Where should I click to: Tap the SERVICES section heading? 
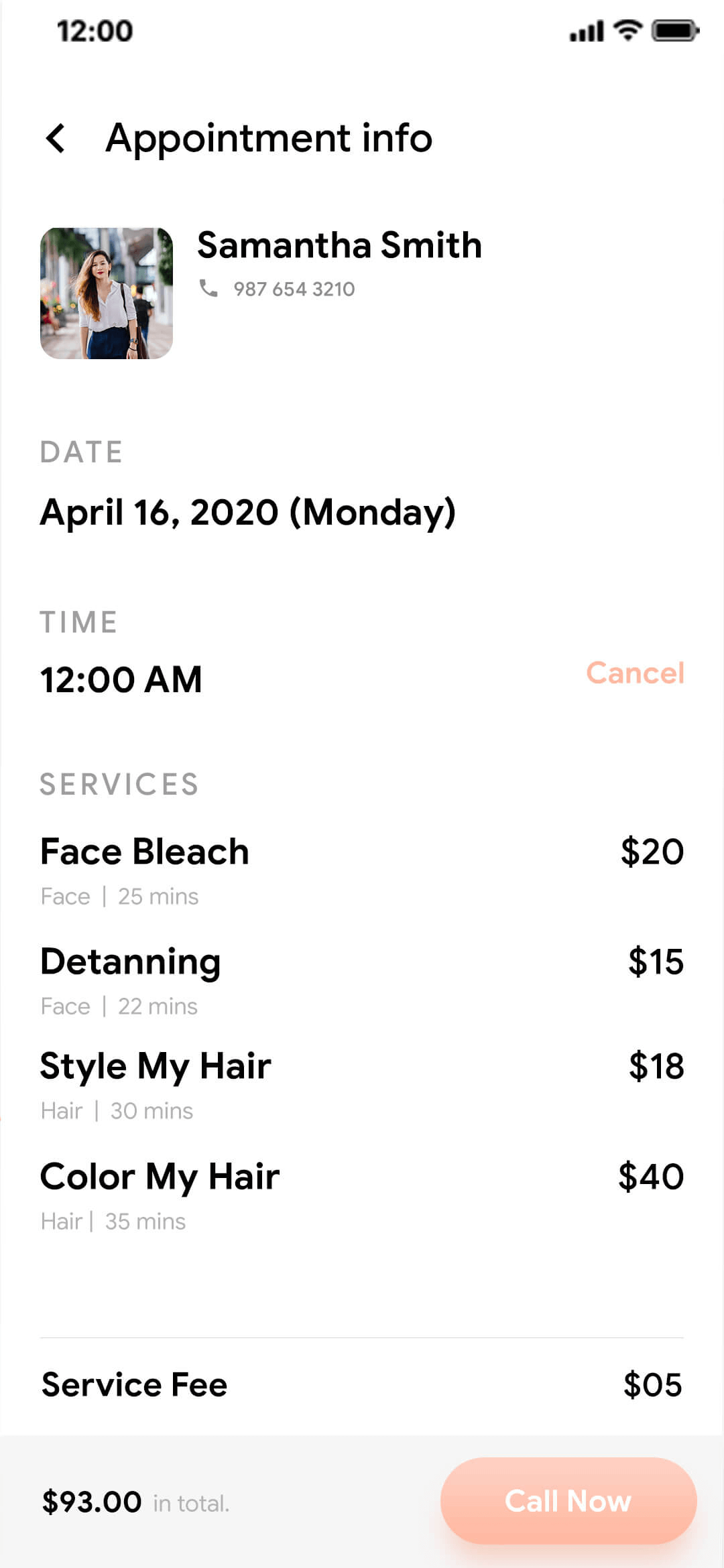tap(119, 784)
